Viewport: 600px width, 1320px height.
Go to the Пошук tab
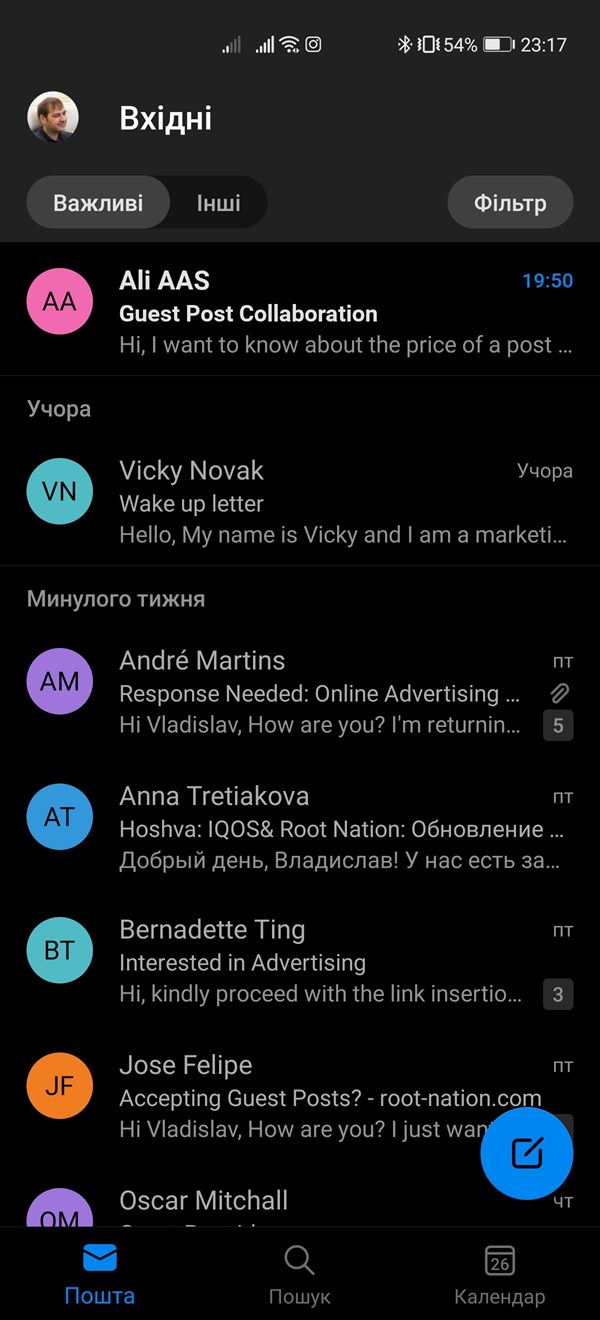(x=300, y=1274)
